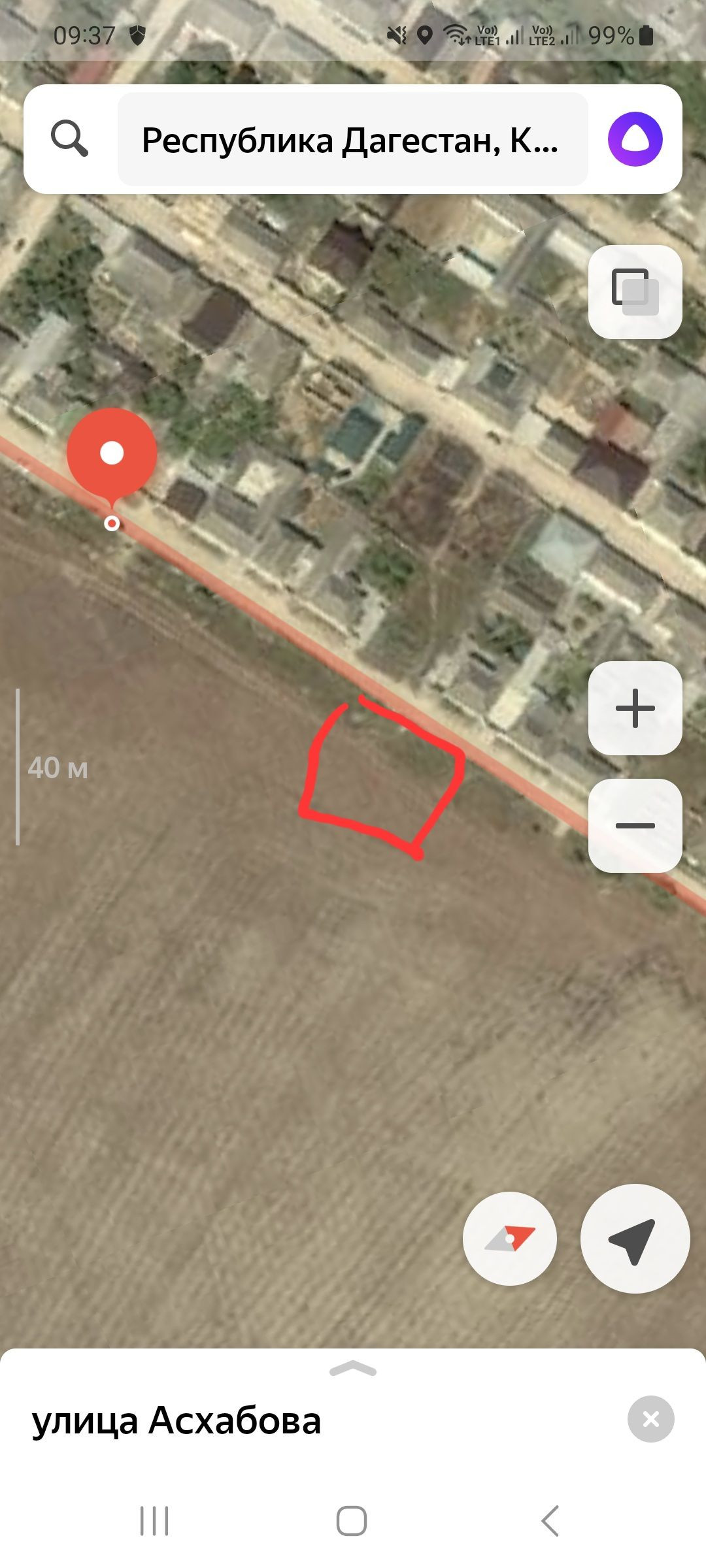Edit the Республика Дагестан search query
This screenshot has width=706, height=1568.
[352, 139]
